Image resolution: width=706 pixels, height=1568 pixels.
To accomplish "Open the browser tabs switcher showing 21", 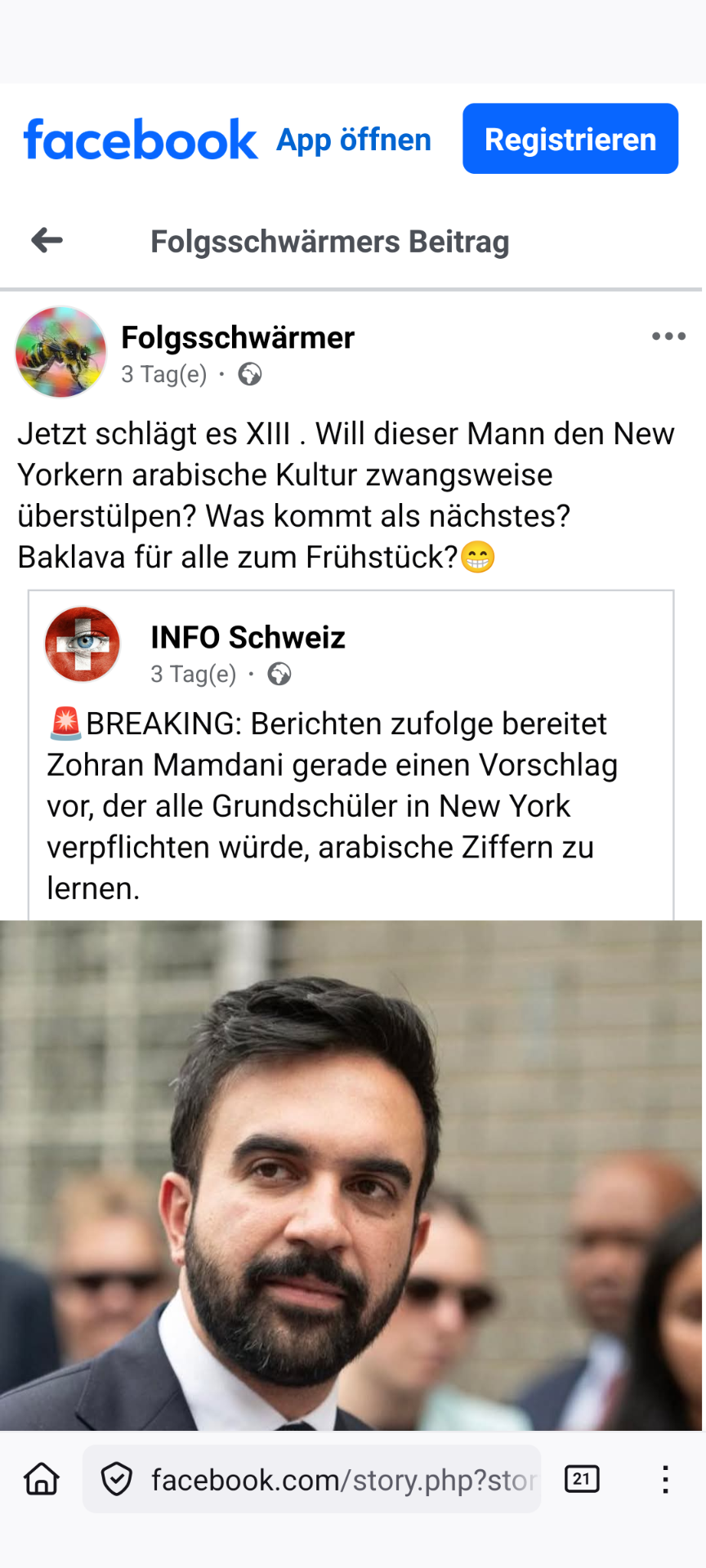I will (582, 1479).
